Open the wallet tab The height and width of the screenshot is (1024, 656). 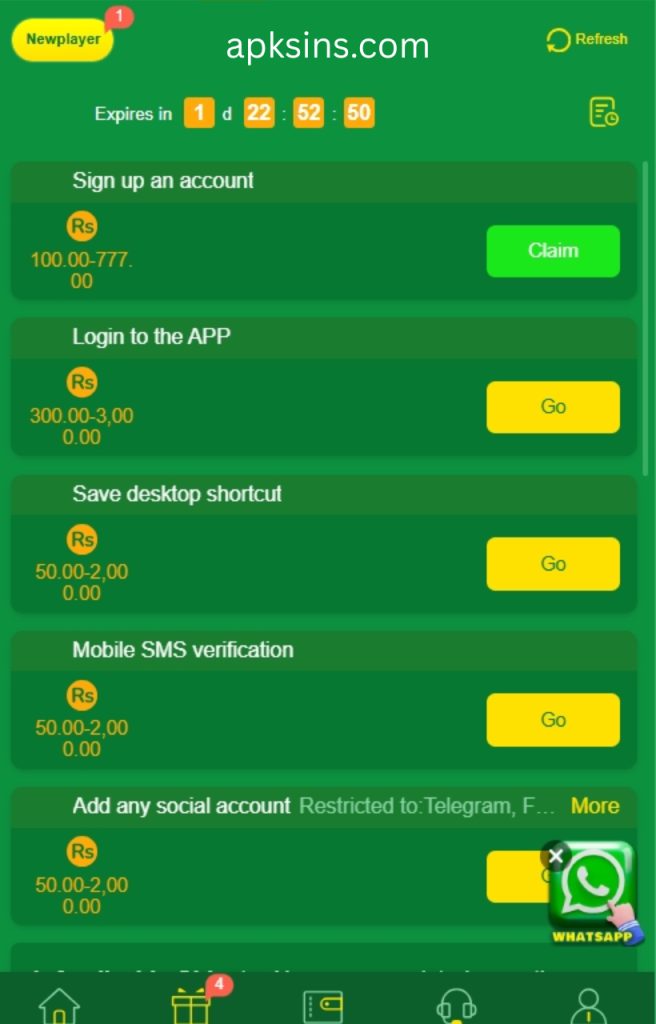pyautogui.click(x=323, y=1005)
